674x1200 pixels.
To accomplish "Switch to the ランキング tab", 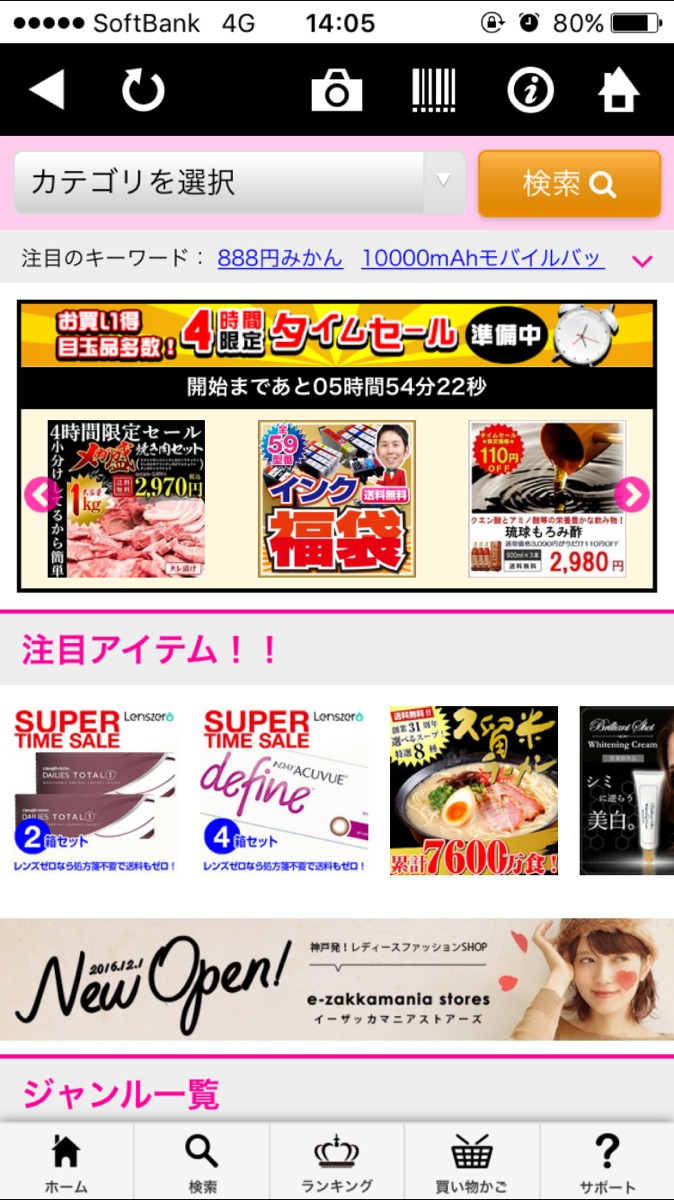I will coord(336,1163).
